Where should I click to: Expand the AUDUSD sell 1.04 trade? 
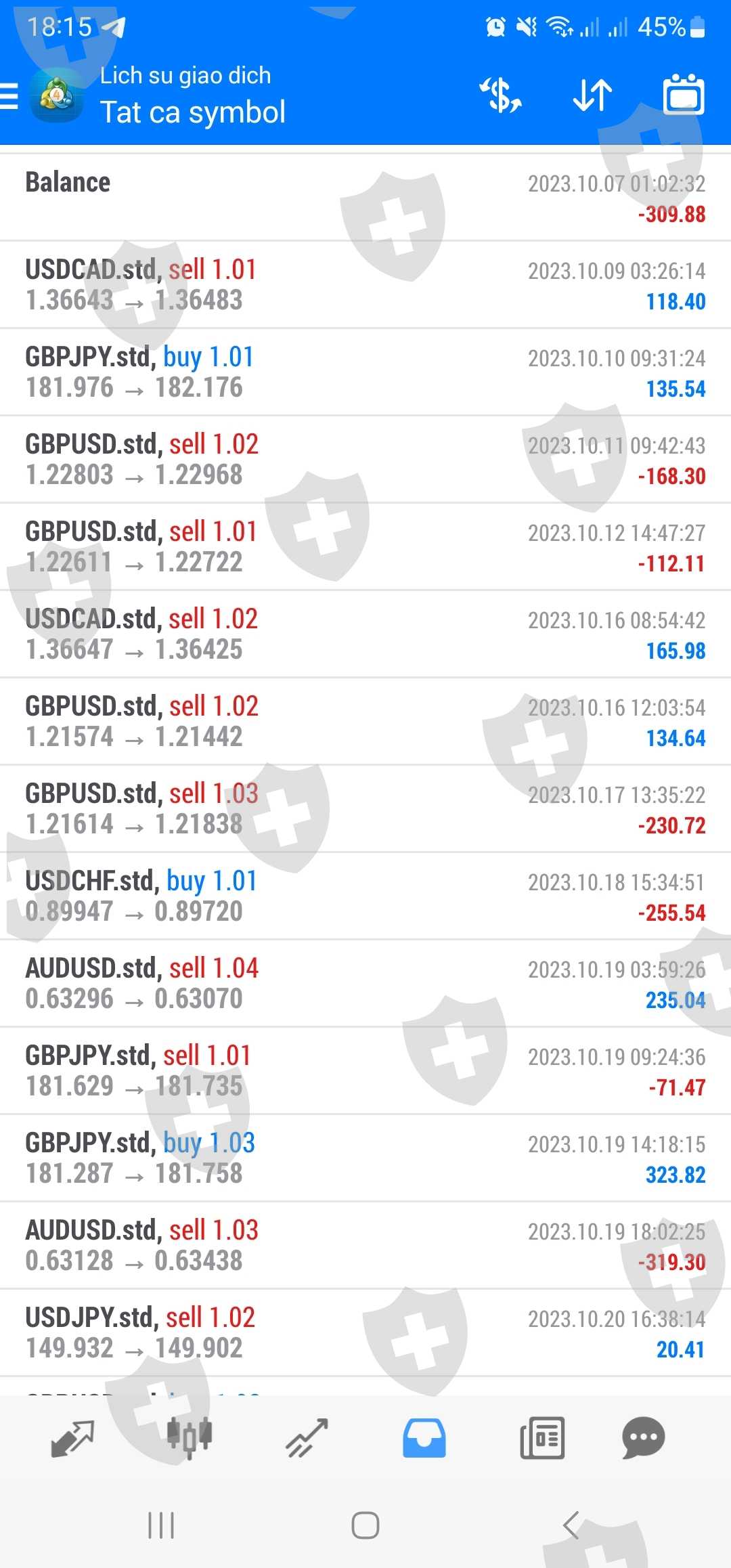365,984
